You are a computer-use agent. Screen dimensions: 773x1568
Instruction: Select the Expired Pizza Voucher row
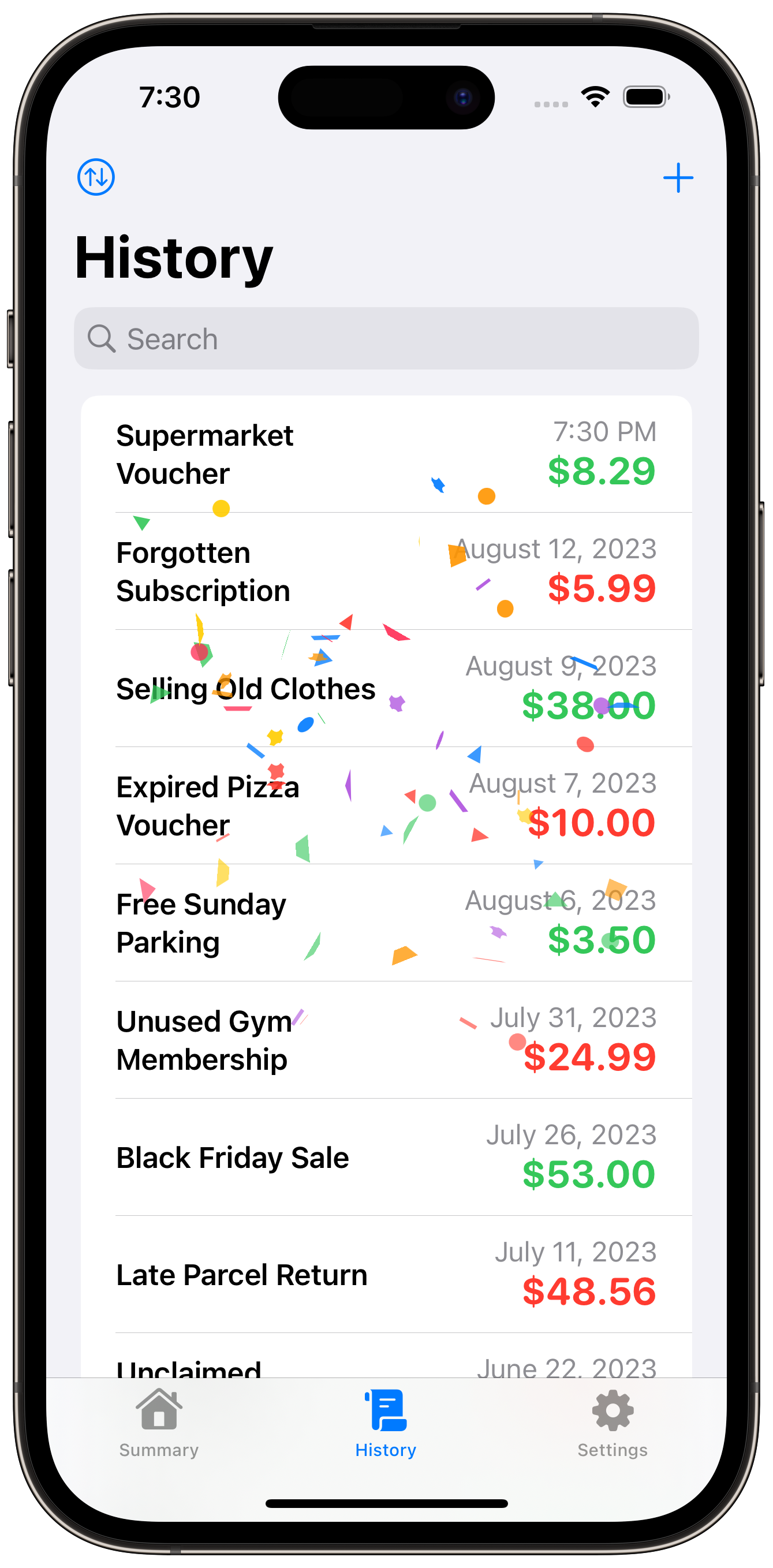click(x=386, y=805)
